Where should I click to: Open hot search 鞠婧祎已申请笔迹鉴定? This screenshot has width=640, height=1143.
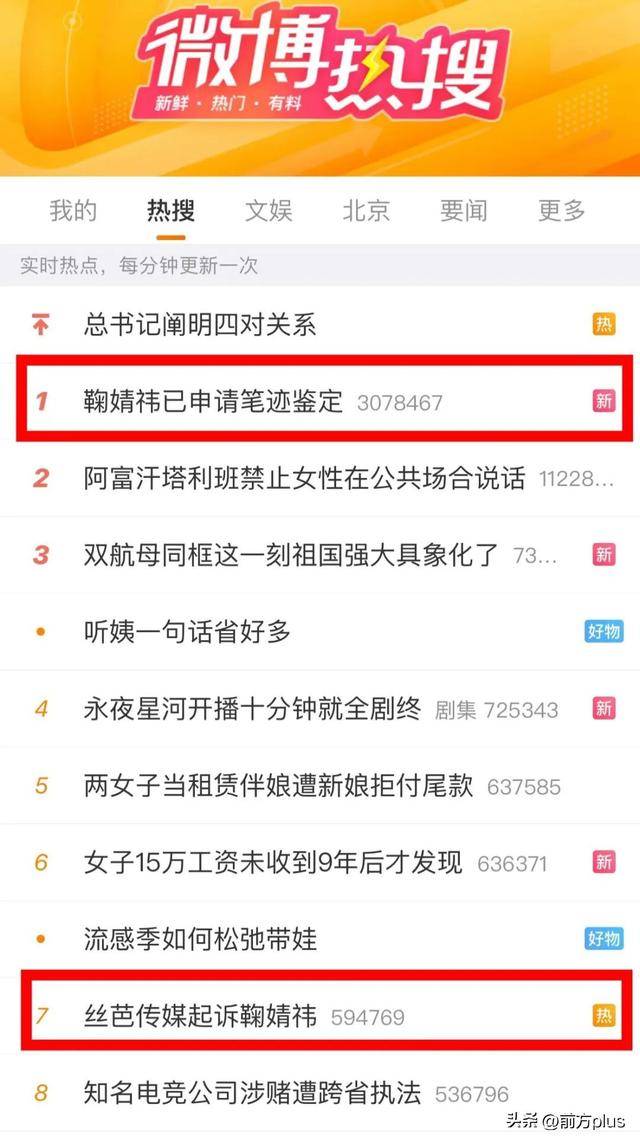[x=213, y=402]
